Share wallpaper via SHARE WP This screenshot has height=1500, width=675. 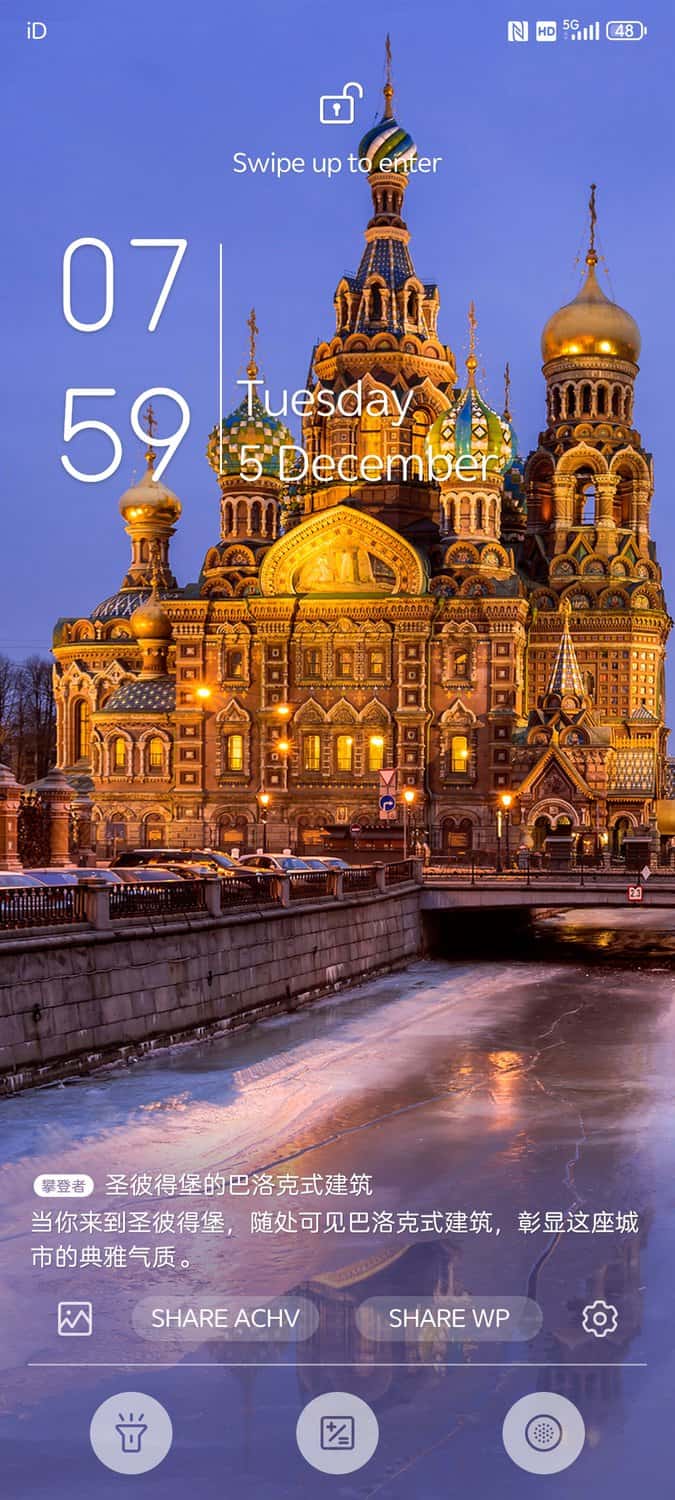click(x=449, y=1319)
